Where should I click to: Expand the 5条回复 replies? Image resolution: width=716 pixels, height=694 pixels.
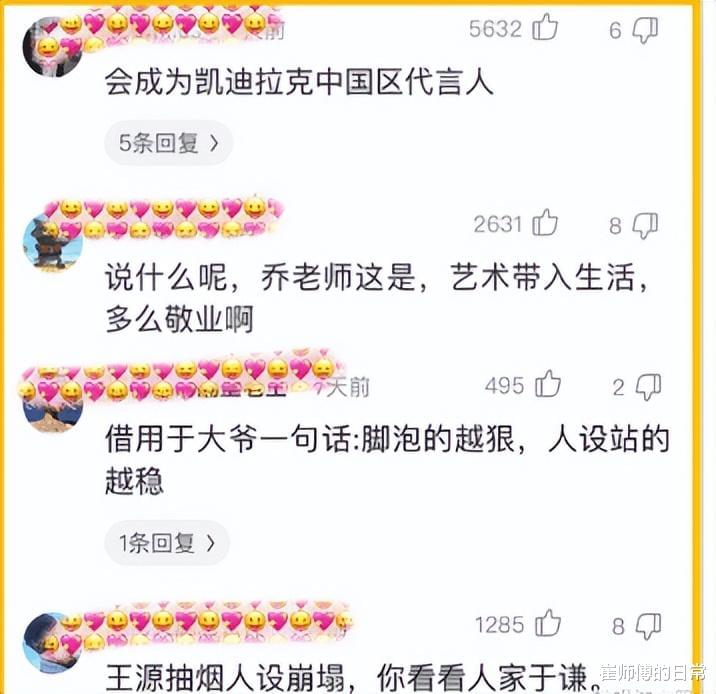point(167,143)
